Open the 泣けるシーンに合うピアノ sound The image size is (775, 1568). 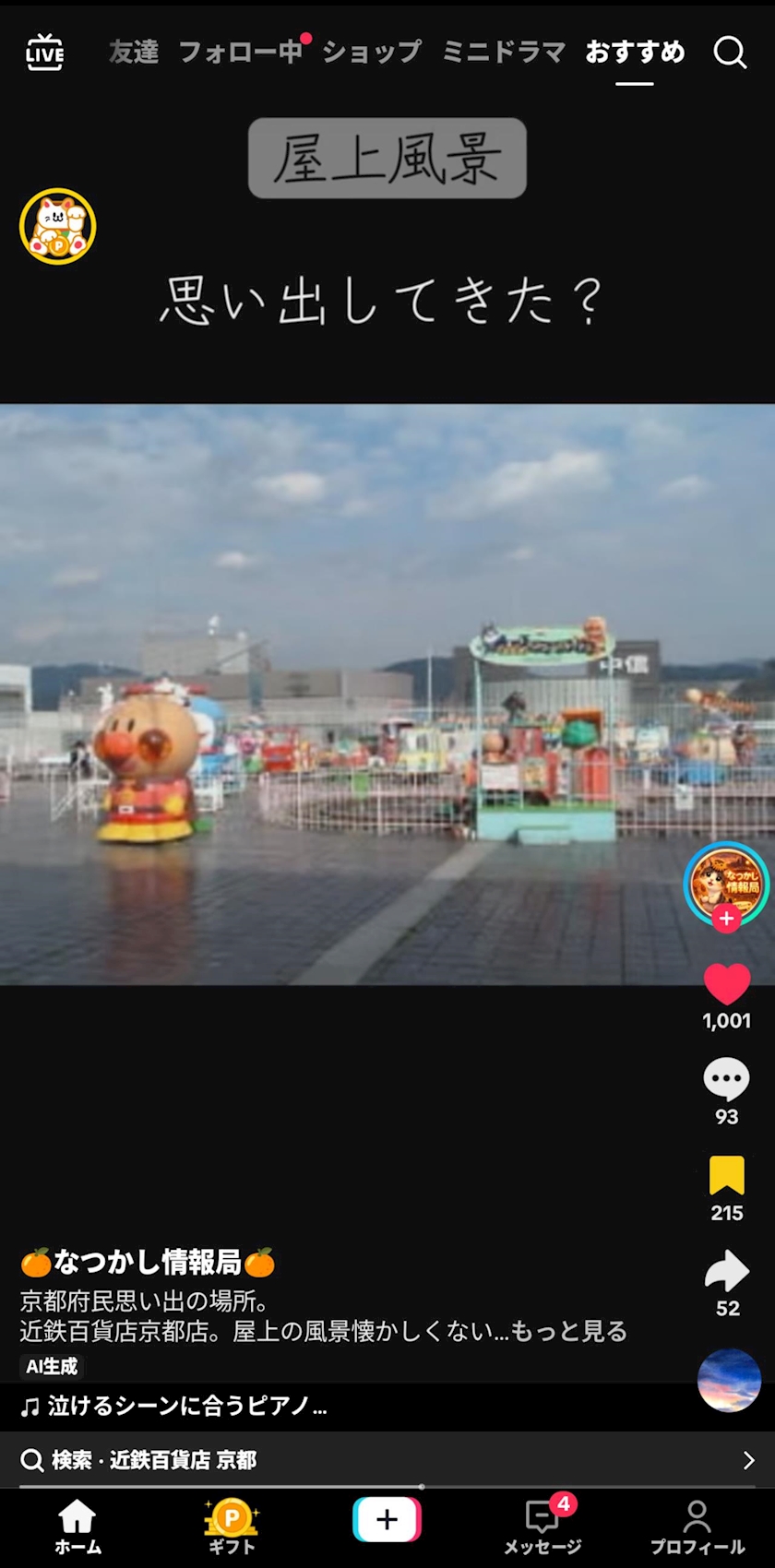point(173,1407)
